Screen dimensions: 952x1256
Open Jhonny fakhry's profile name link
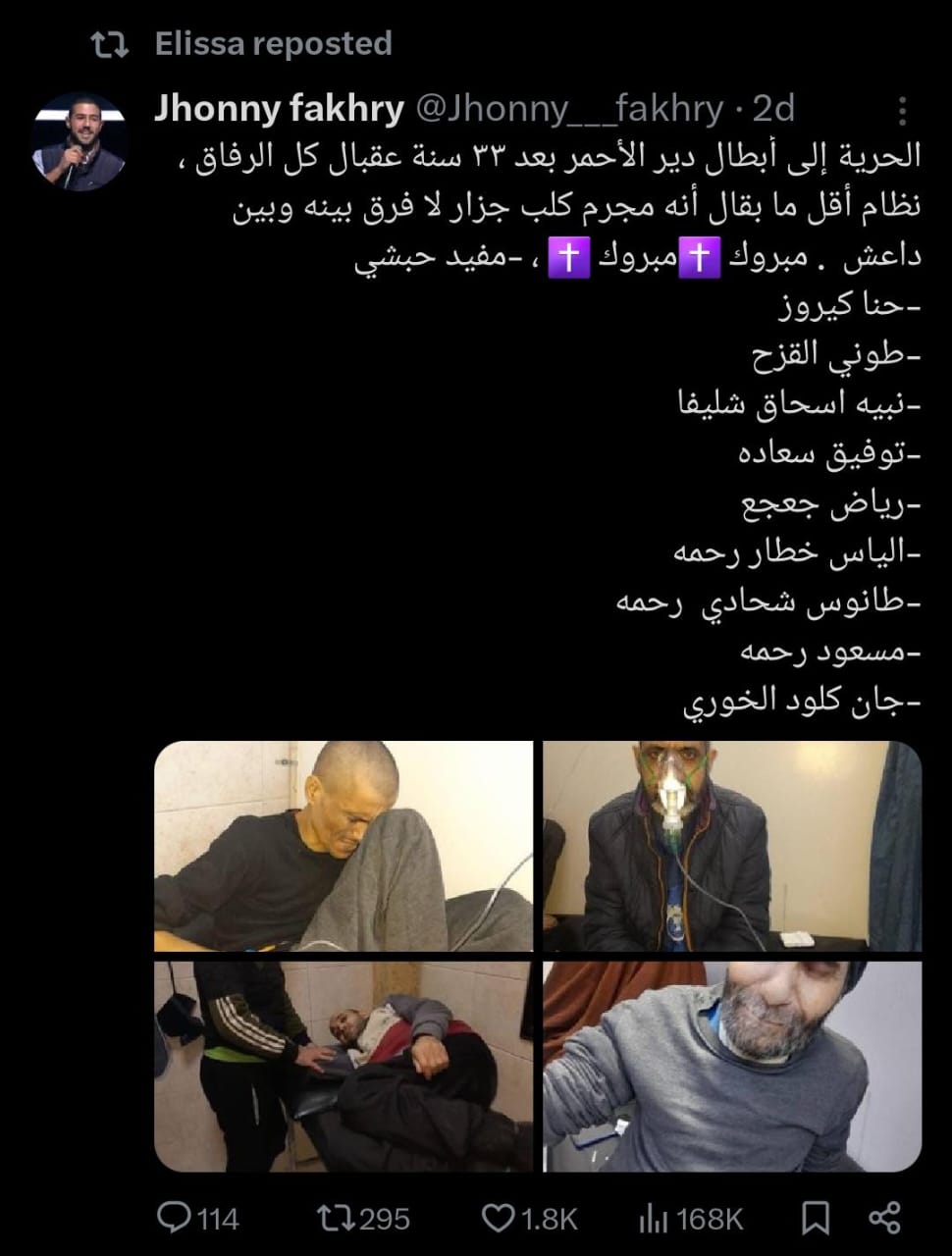click(279, 109)
